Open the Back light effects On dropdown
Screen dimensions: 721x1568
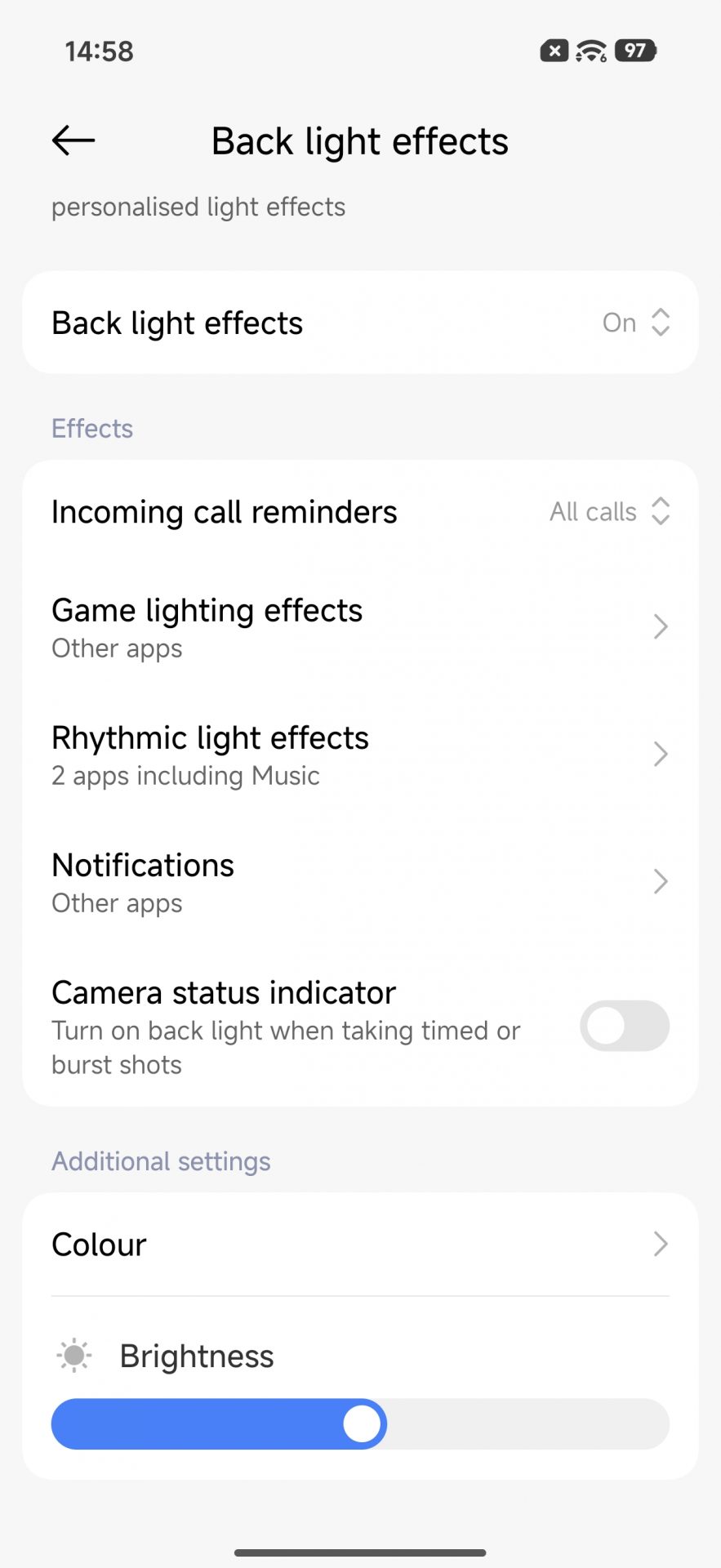(635, 323)
